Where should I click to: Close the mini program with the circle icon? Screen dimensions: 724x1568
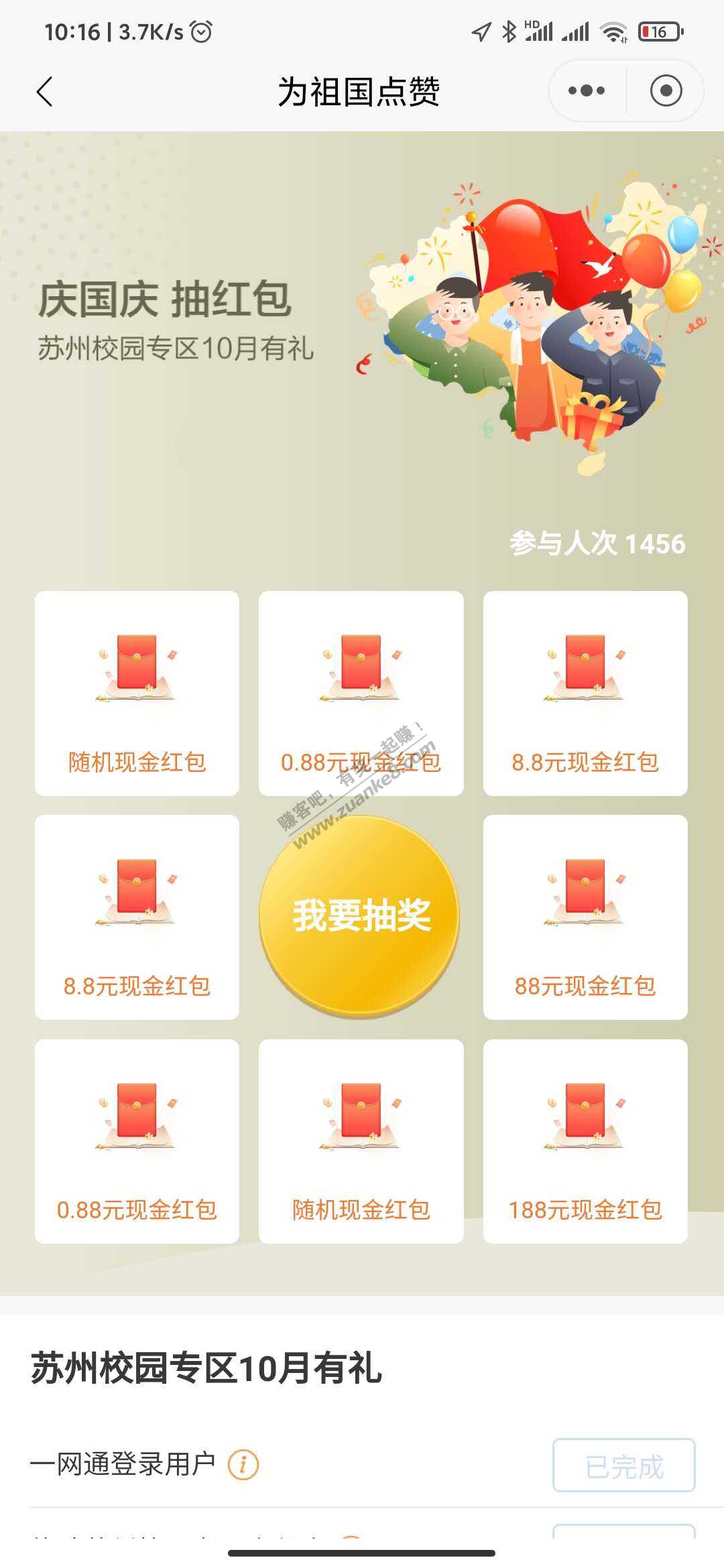(666, 90)
